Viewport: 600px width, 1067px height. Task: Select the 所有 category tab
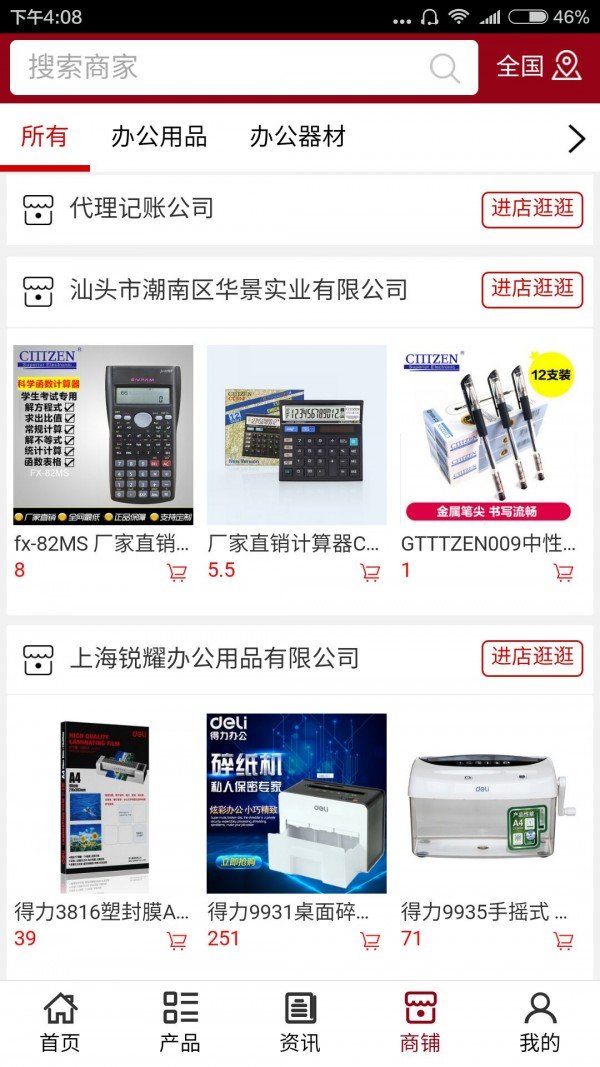tap(45, 137)
